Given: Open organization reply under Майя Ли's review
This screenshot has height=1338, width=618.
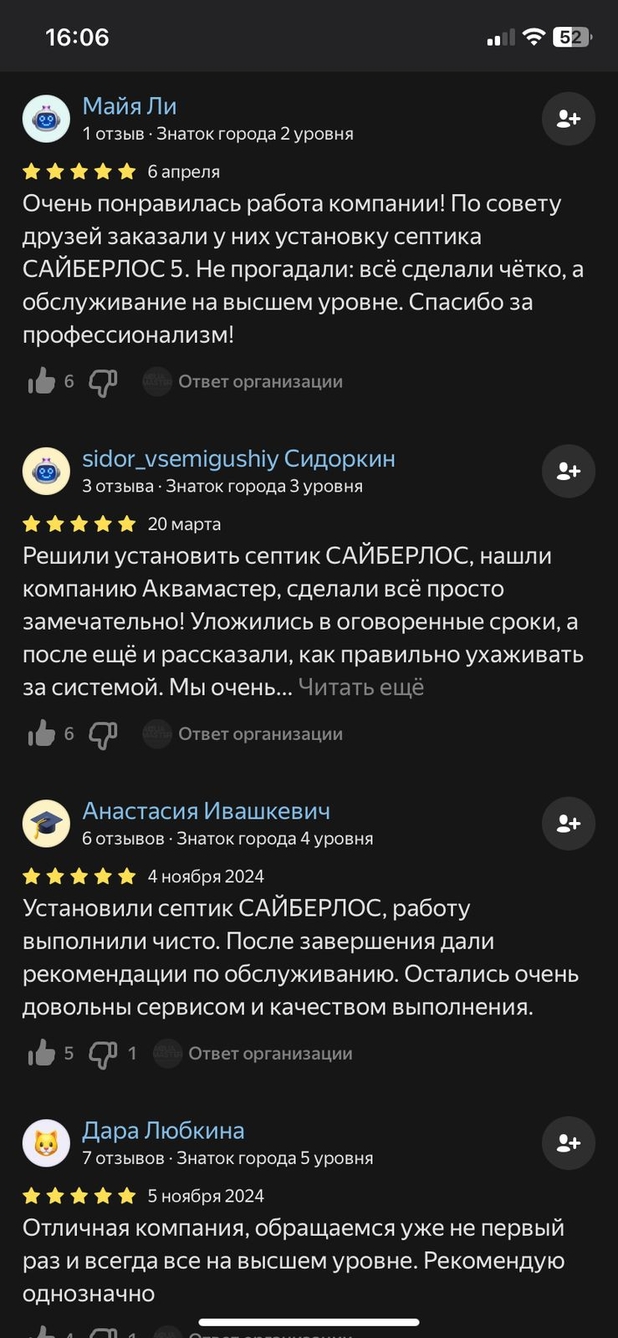Looking at the screenshot, I should (259, 381).
